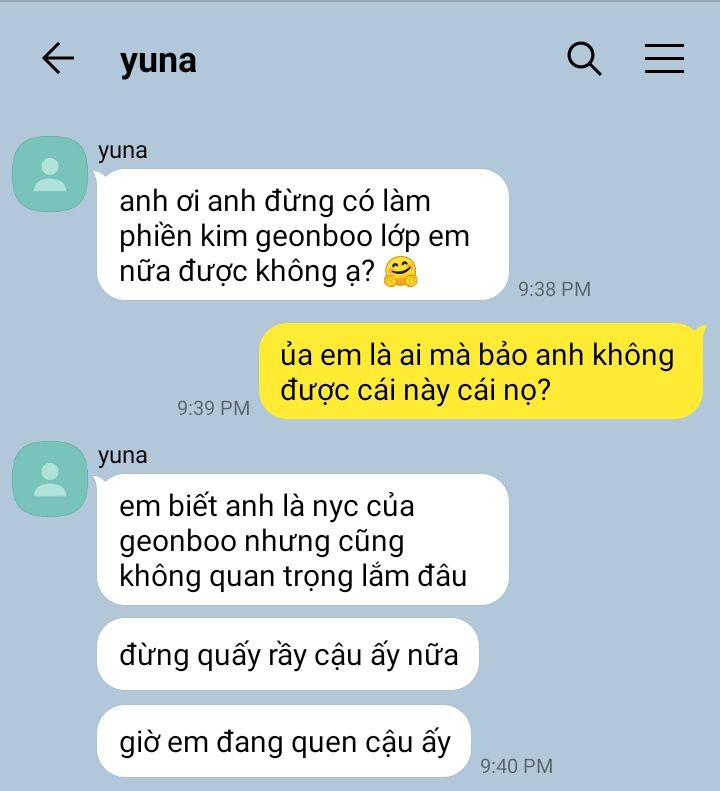
Task: Search within this conversation
Action: click(584, 59)
